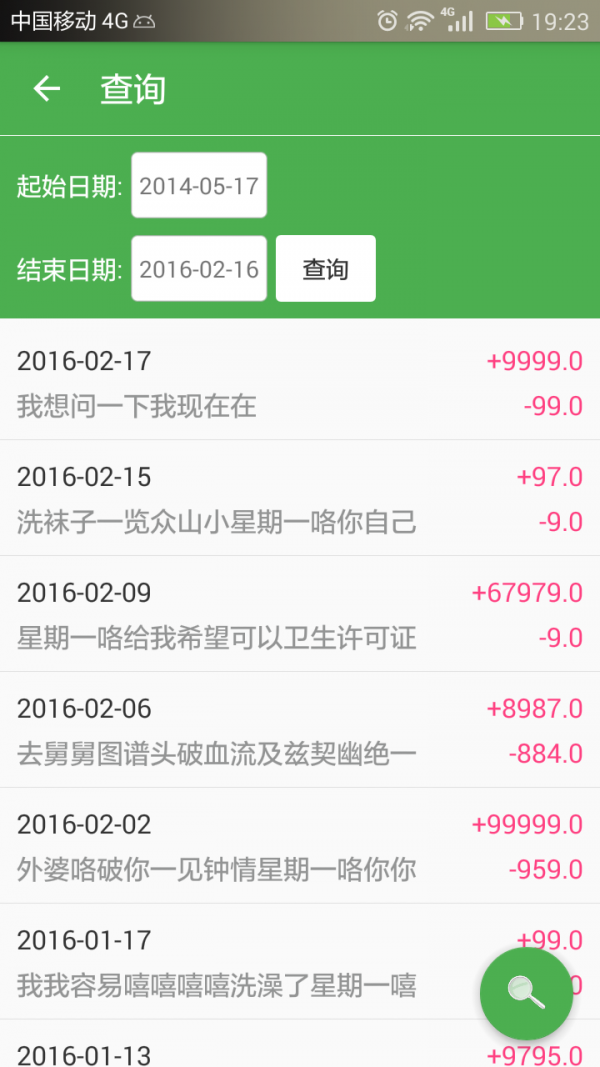Open the end date field 2016-02-16

pos(199,269)
